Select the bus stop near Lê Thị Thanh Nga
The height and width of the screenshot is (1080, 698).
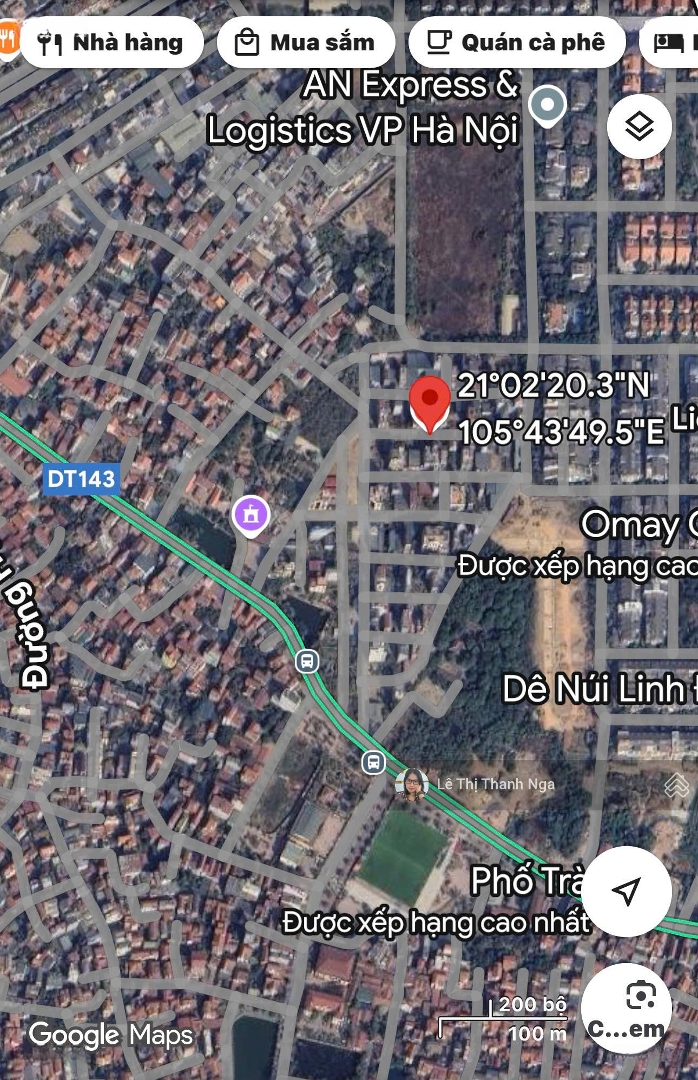click(x=373, y=762)
